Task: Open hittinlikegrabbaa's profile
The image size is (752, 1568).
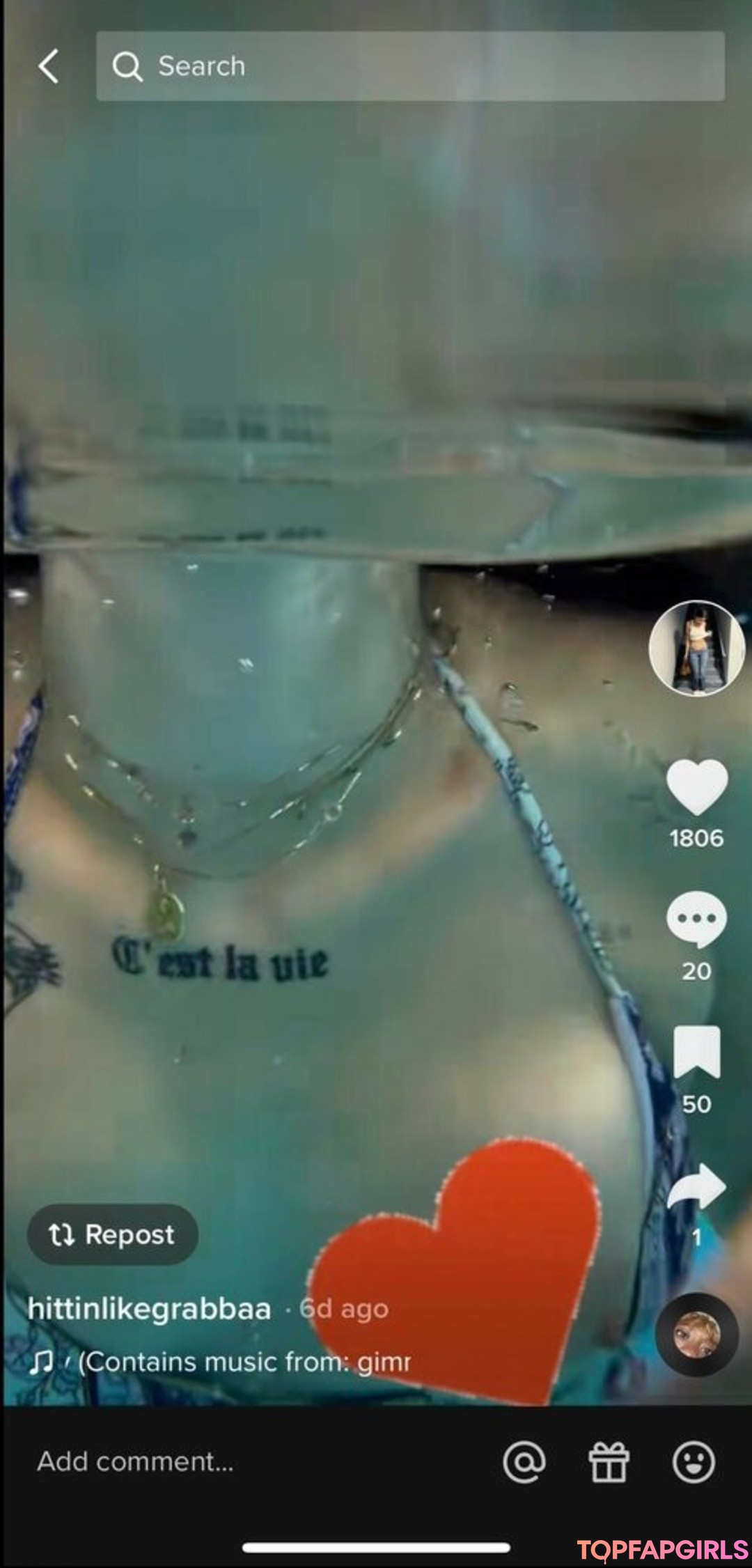Action: coord(149,1309)
